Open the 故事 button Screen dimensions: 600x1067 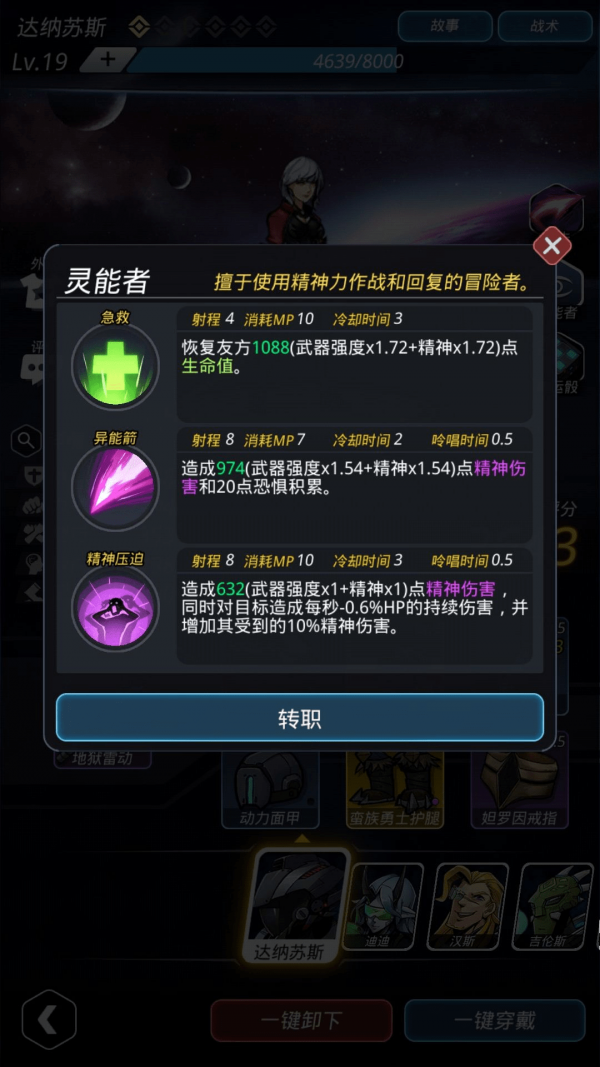444,26
